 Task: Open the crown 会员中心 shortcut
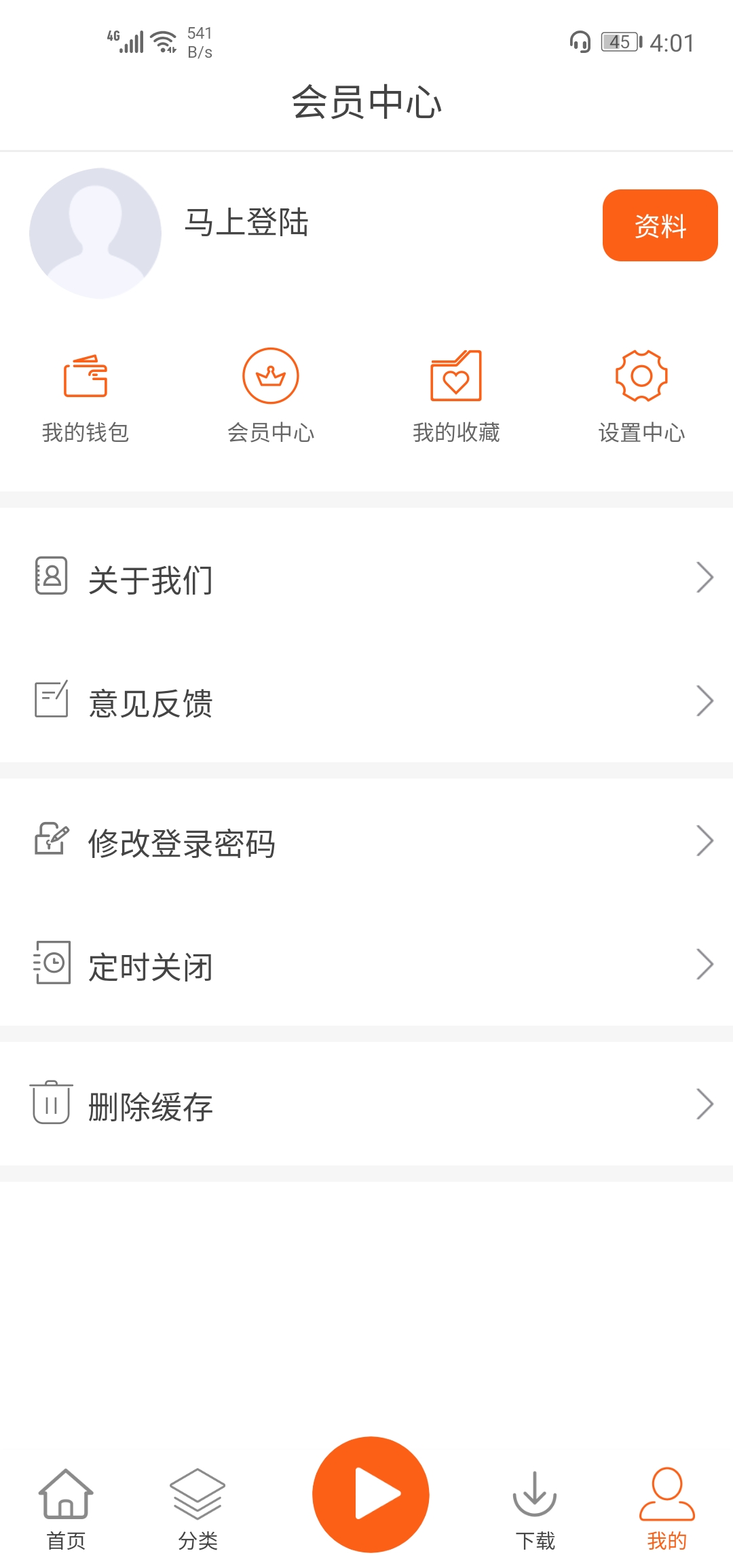271,396
